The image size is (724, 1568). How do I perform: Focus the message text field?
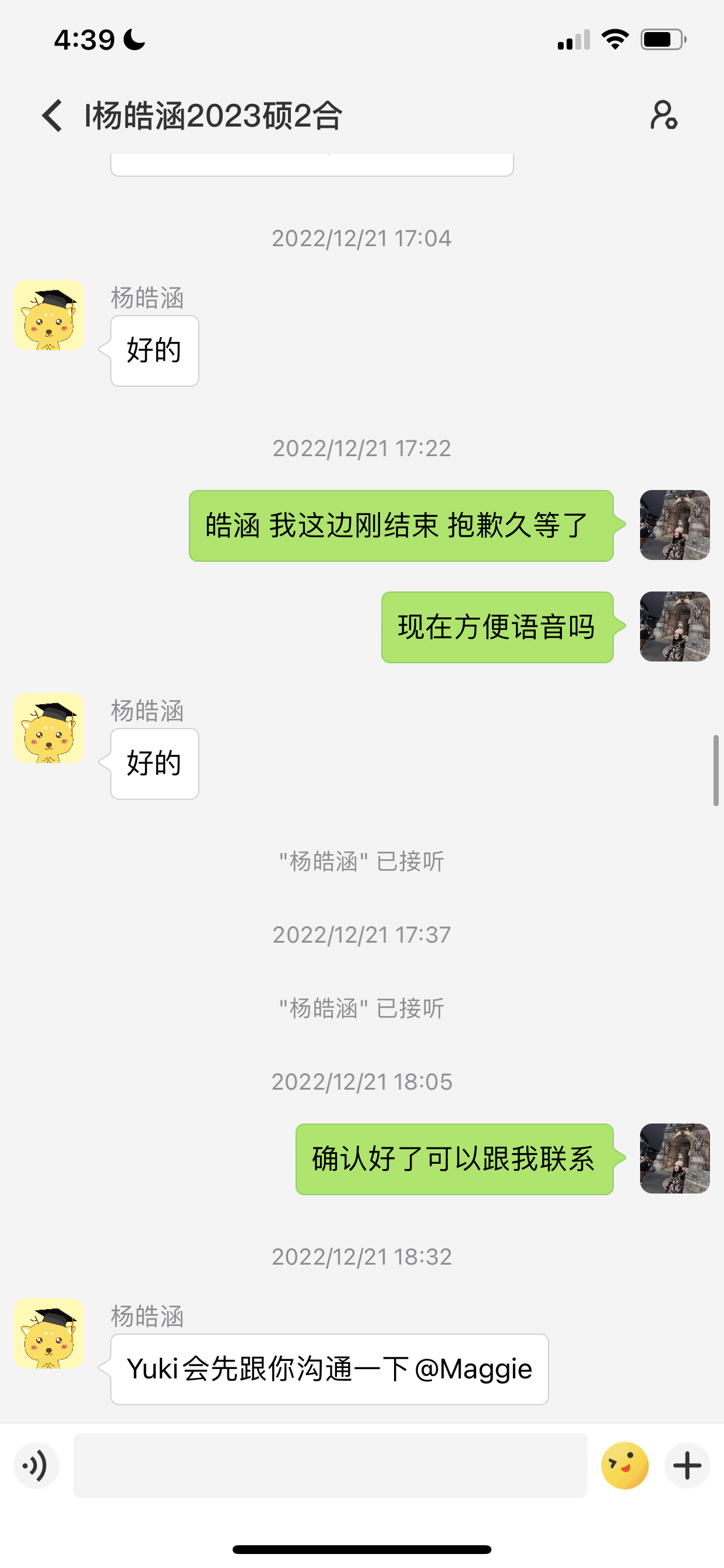(x=330, y=1465)
